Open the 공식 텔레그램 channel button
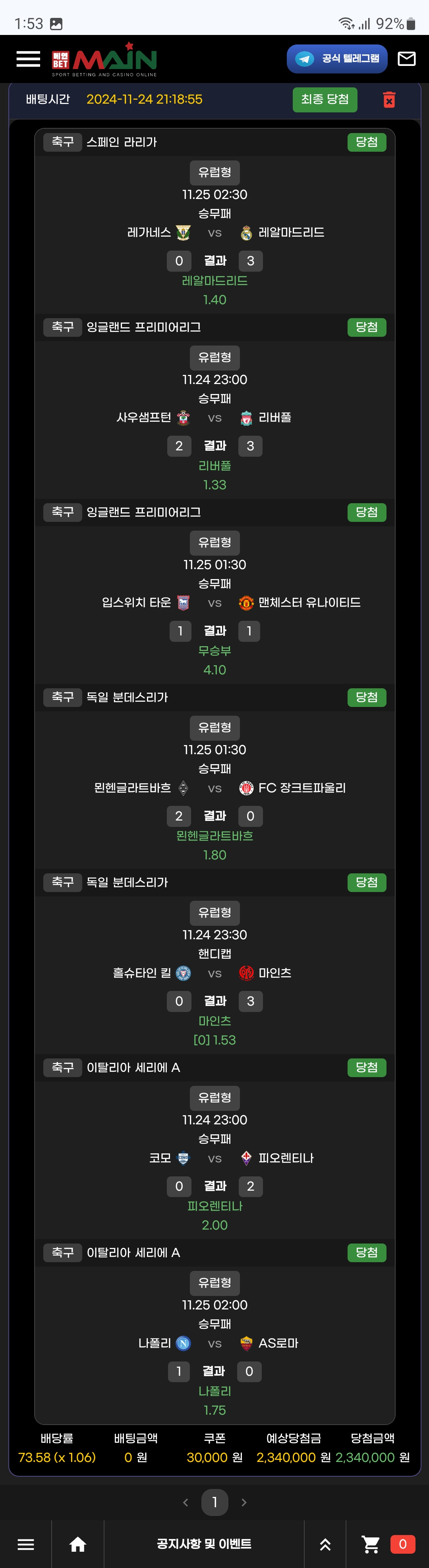 click(x=336, y=59)
